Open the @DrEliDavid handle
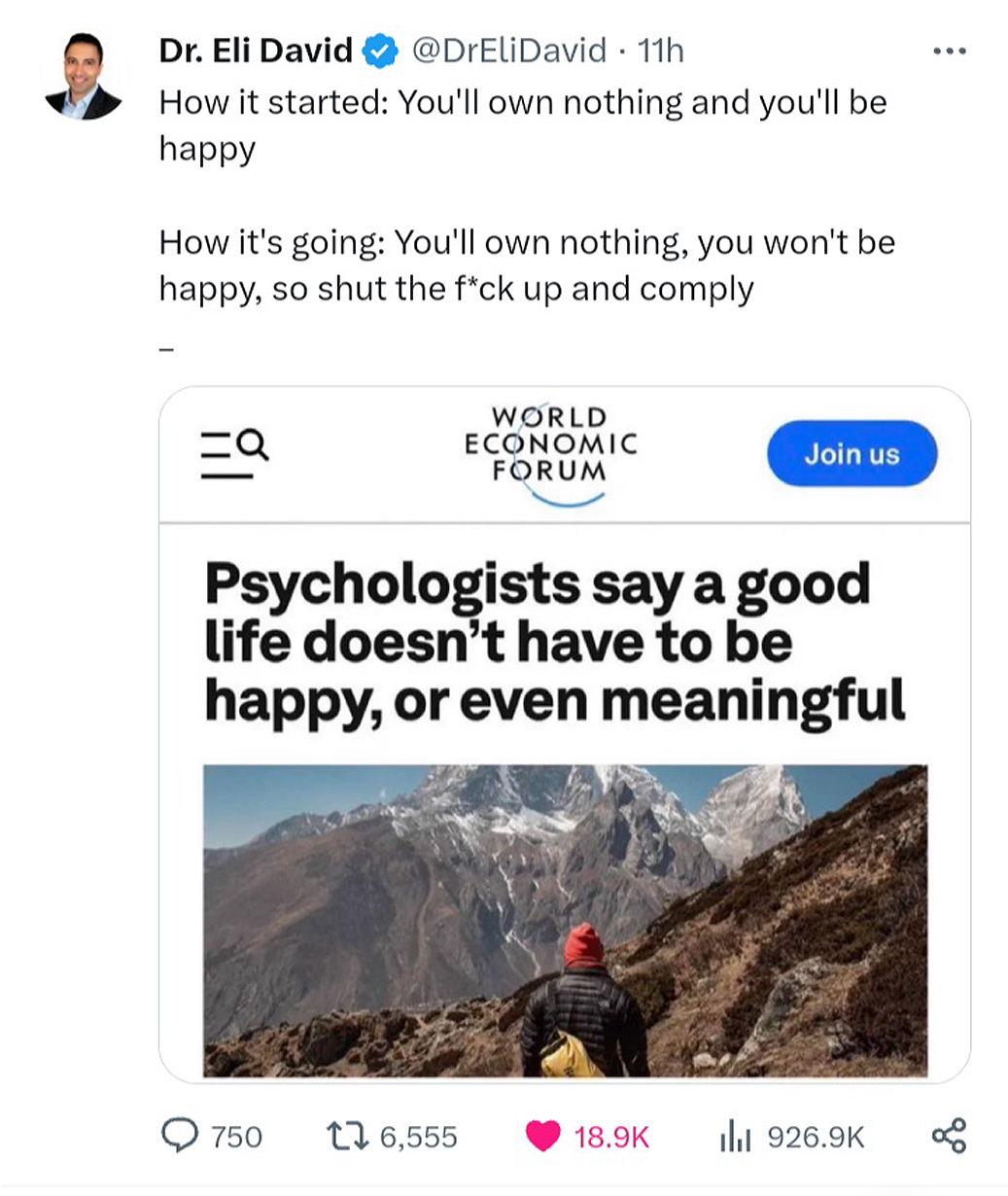1008x1196 pixels. 509,51
